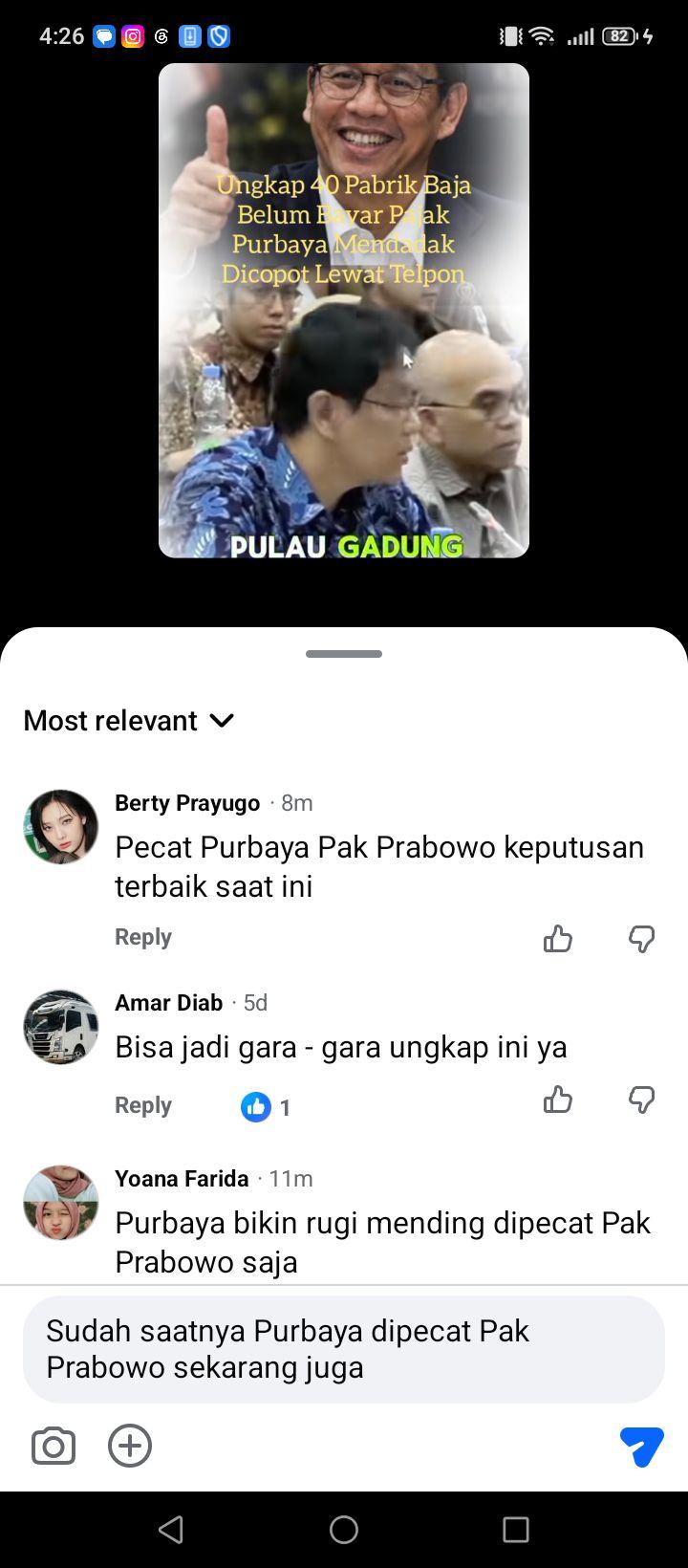Screen dimensions: 688x1568
Task: Focus the comment text field
Action: pos(344,1349)
